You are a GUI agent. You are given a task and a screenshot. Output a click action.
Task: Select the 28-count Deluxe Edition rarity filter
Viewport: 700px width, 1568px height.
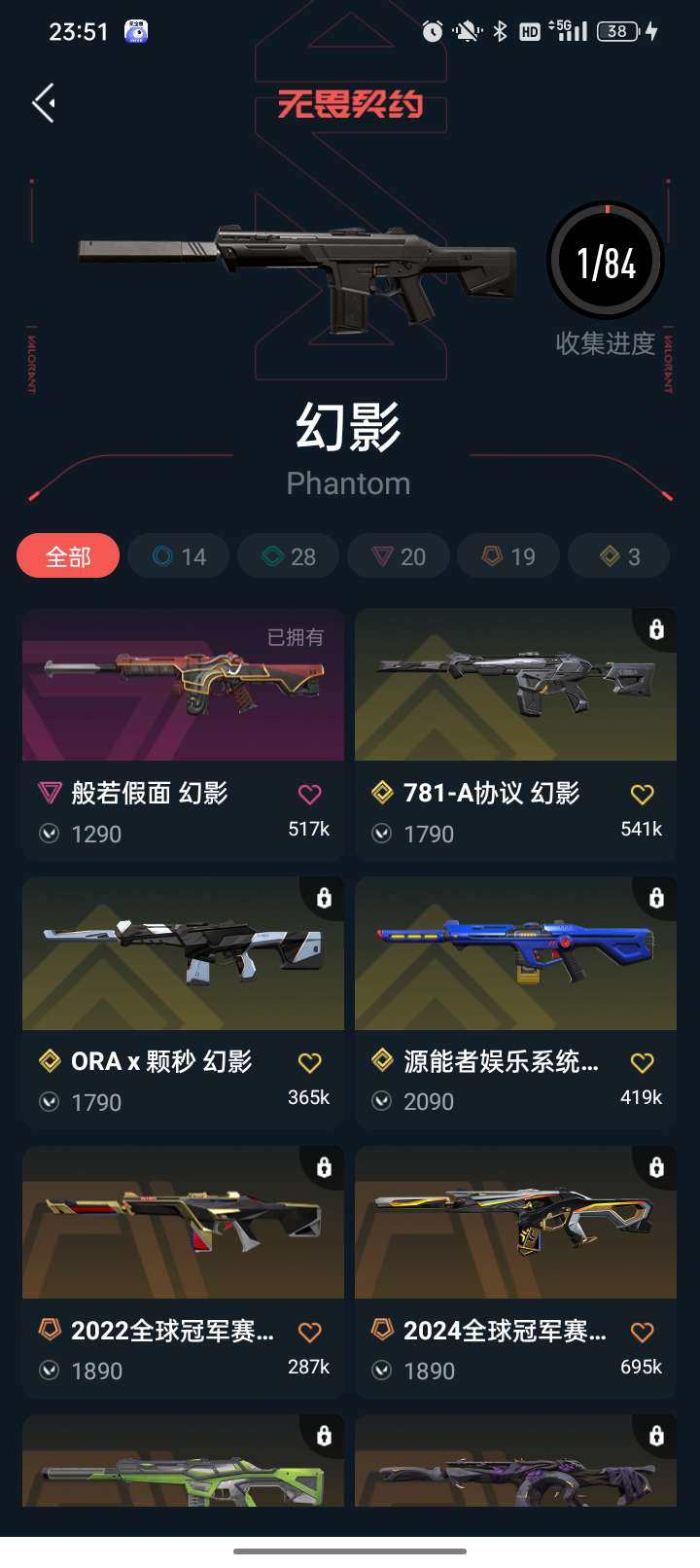click(x=288, y=555)
